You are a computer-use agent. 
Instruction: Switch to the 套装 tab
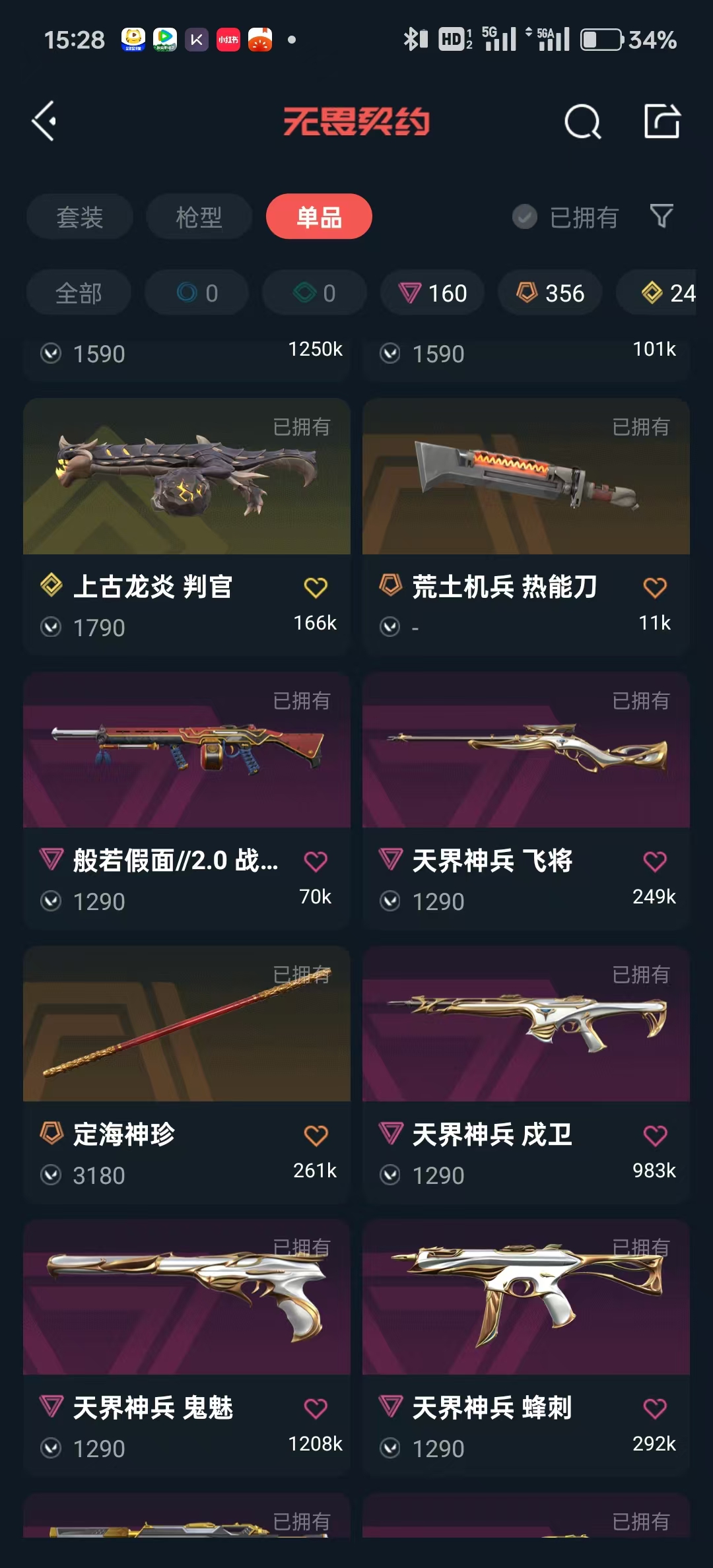(x=80, y=217)
